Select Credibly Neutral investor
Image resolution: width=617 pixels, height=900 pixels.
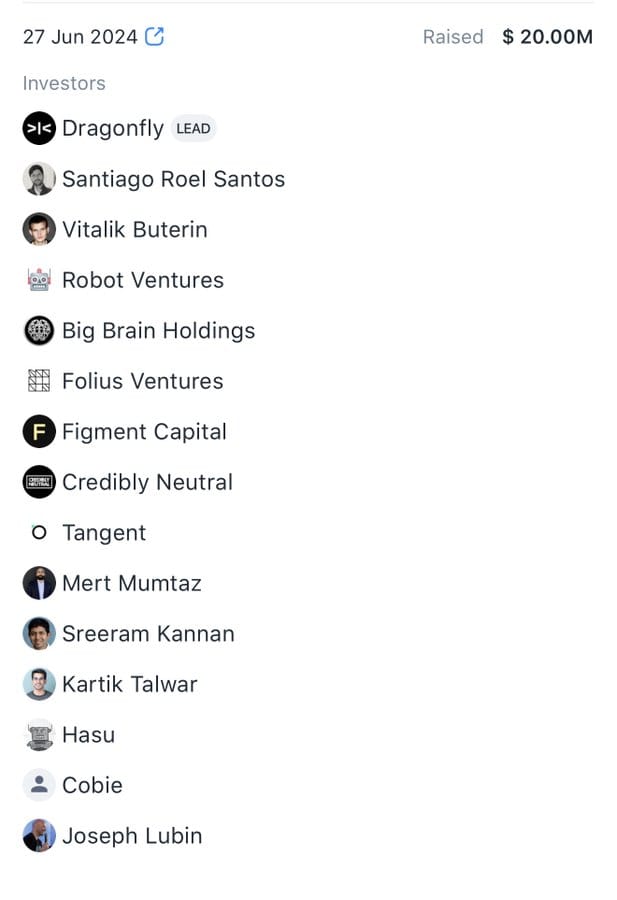(147, 482)
